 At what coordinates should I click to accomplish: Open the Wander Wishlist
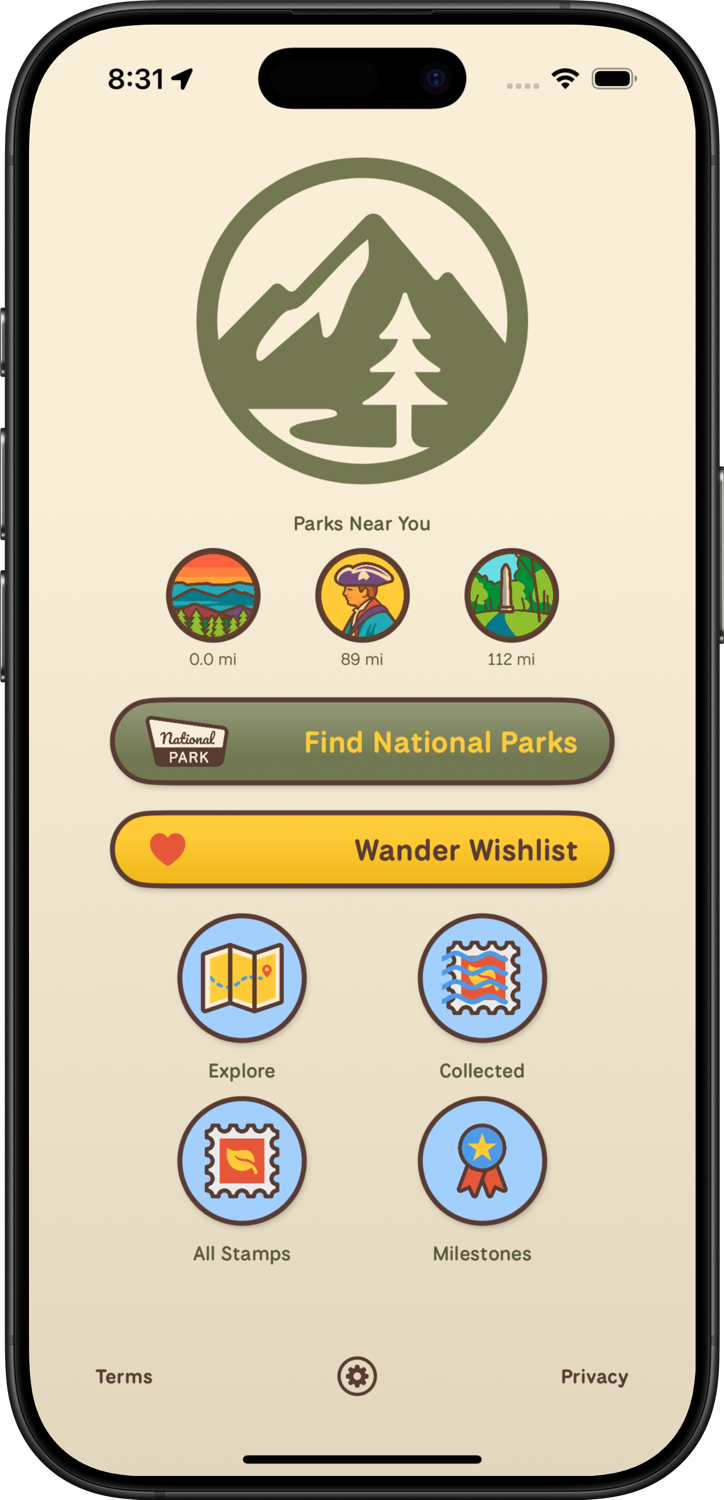point(361,850)
